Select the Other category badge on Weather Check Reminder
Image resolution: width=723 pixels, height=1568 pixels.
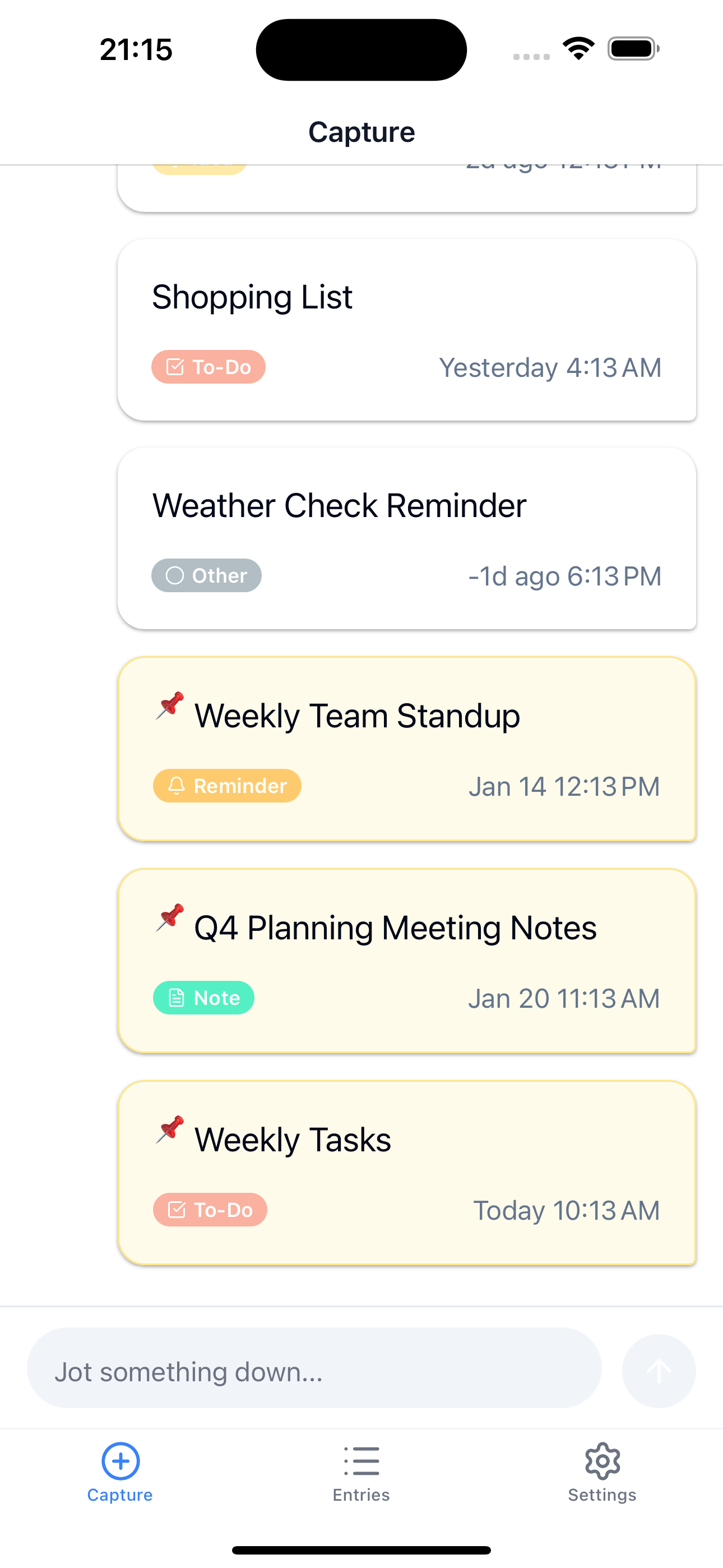tap(206, 575)
